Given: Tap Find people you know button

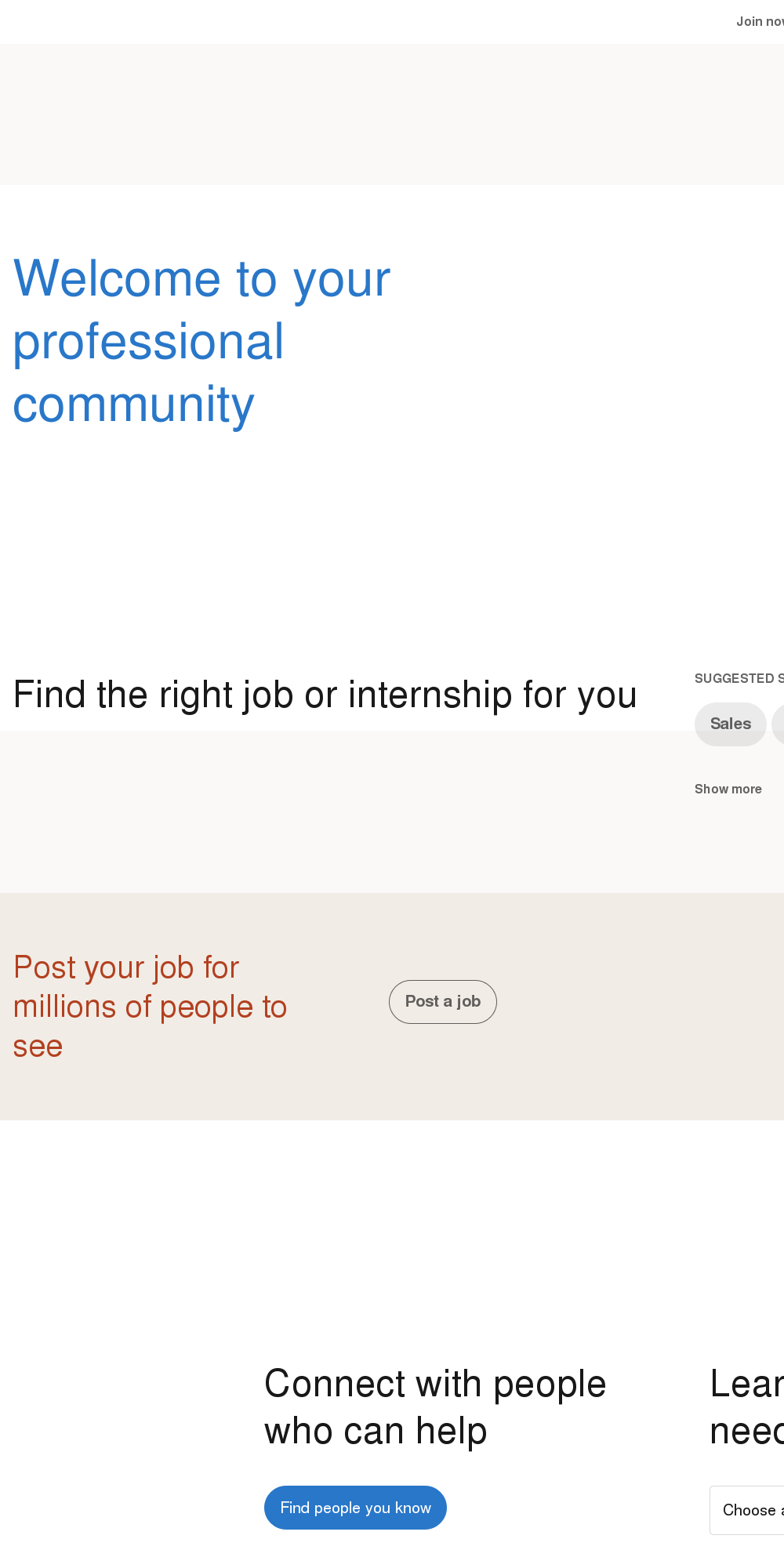Looking at the screenshot, I should (x=355, y=1507).
